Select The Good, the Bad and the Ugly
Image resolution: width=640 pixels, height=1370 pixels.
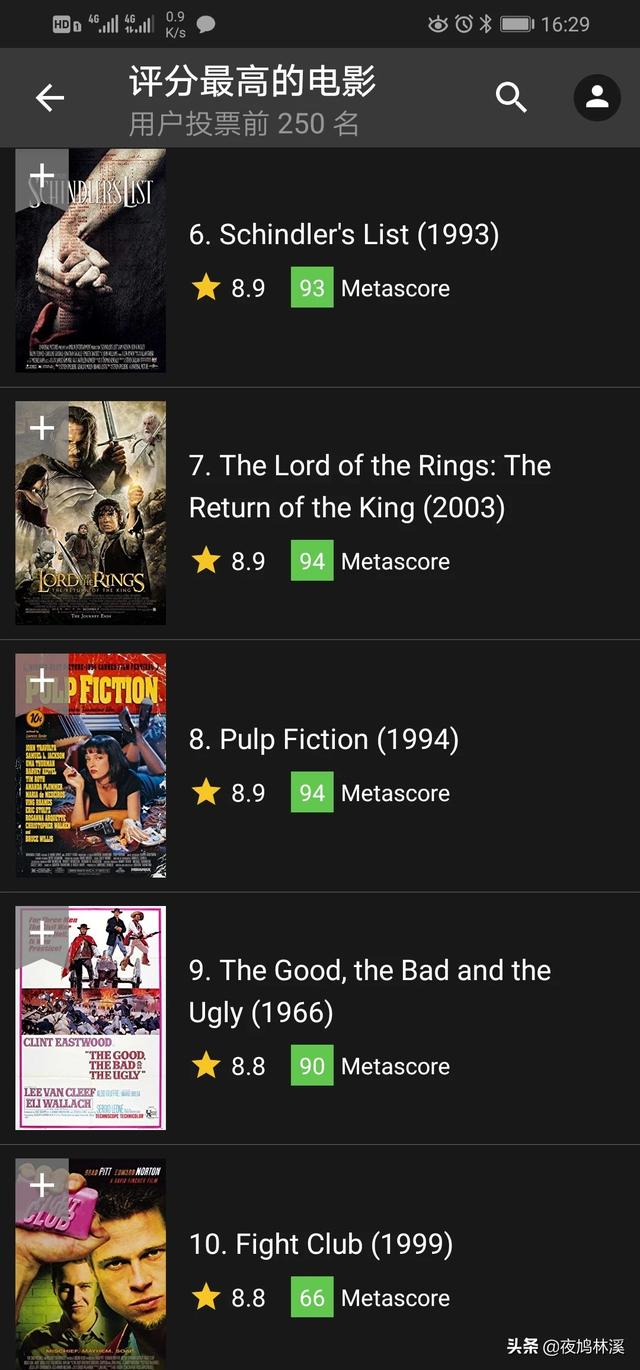tap(369, 991)
